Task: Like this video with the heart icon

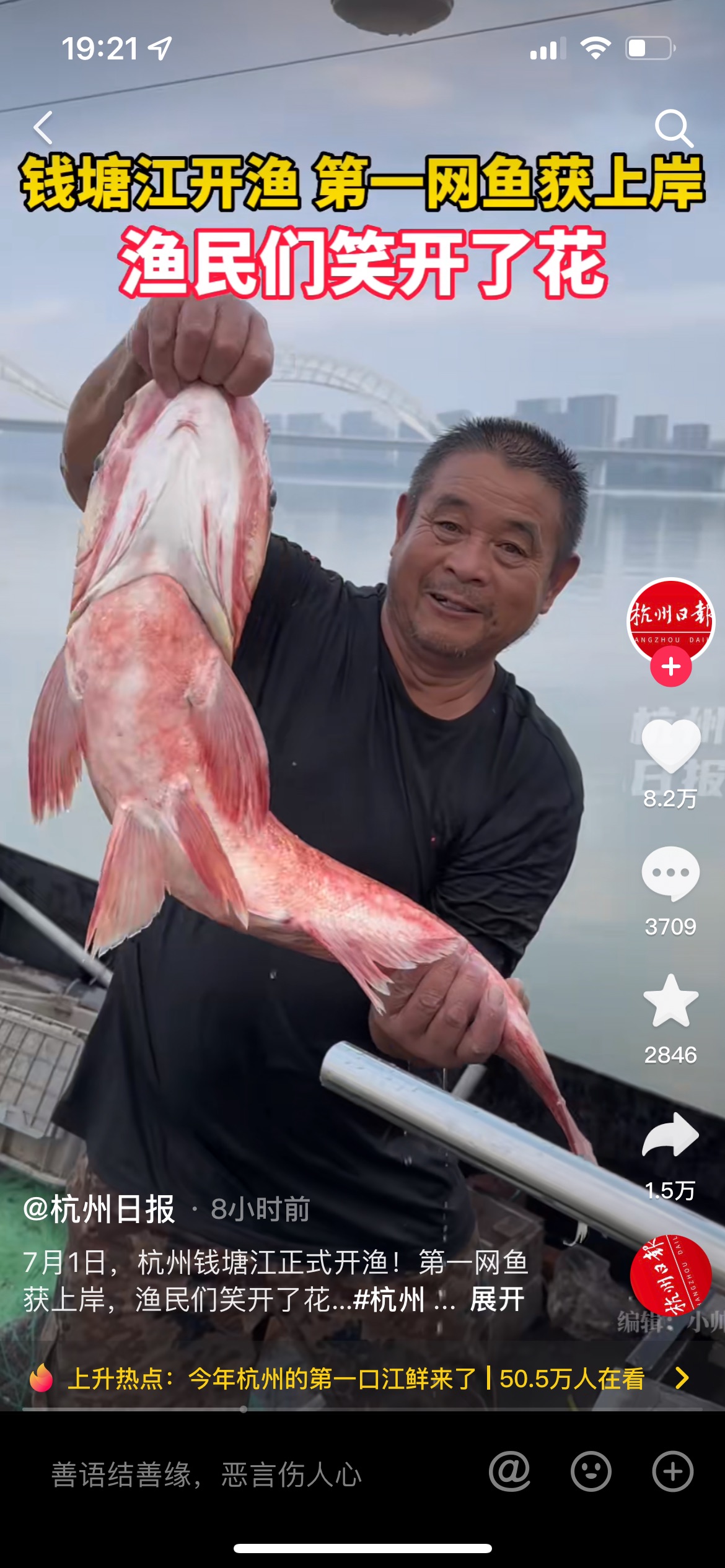Action: pos(670,745)
